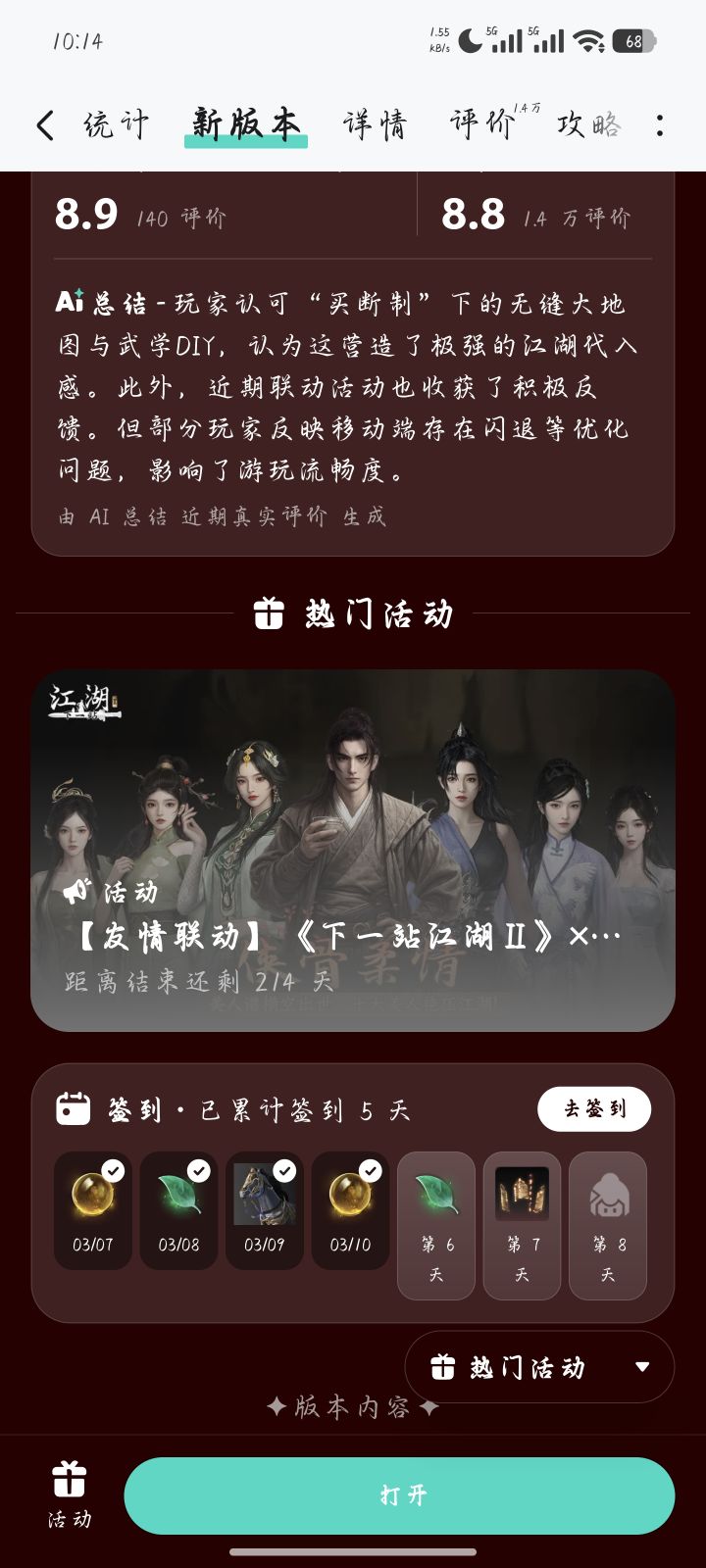Tap the checkmark on the 03/07 reward
Screen dimensions: 706x1568
click(115, 1169)
